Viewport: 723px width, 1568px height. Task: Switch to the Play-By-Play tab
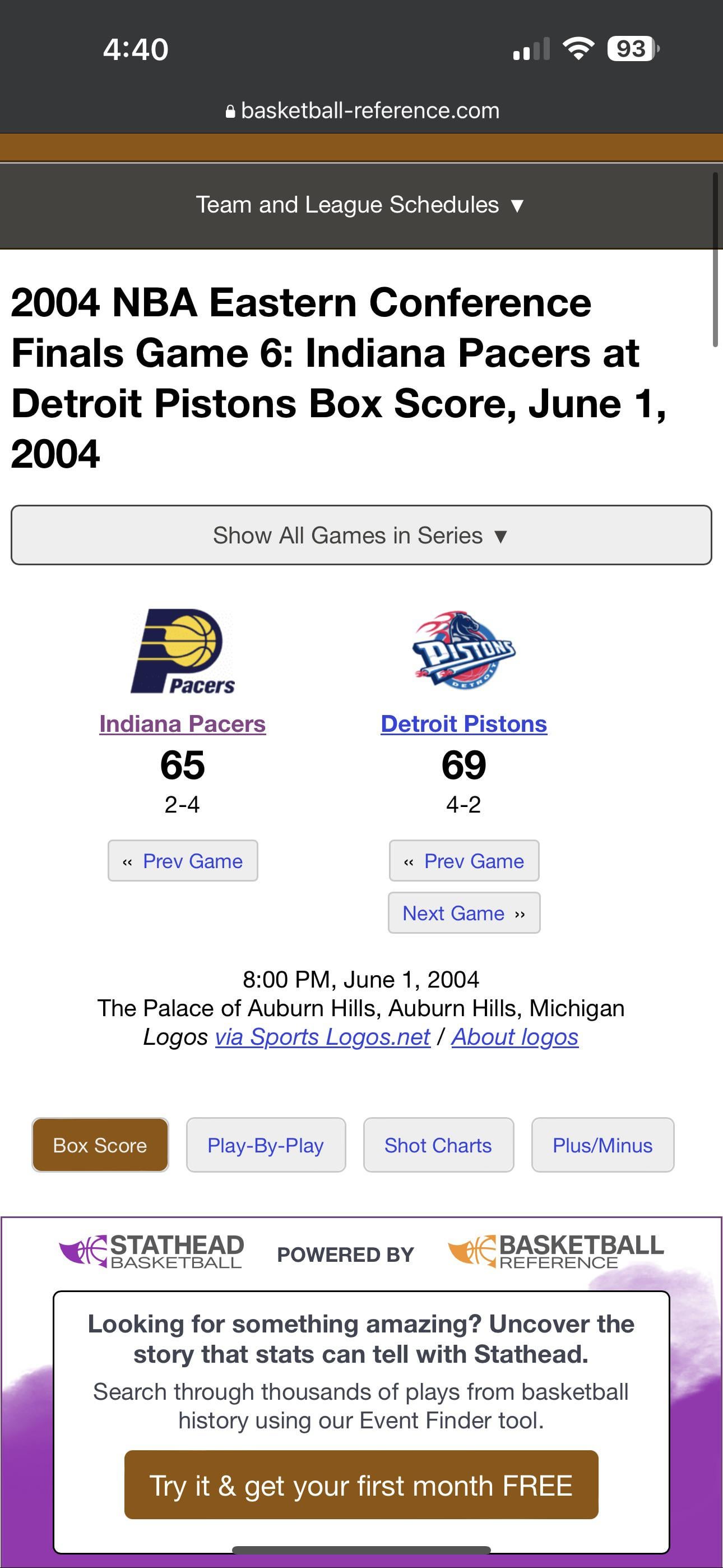(x=265, y=1145)
